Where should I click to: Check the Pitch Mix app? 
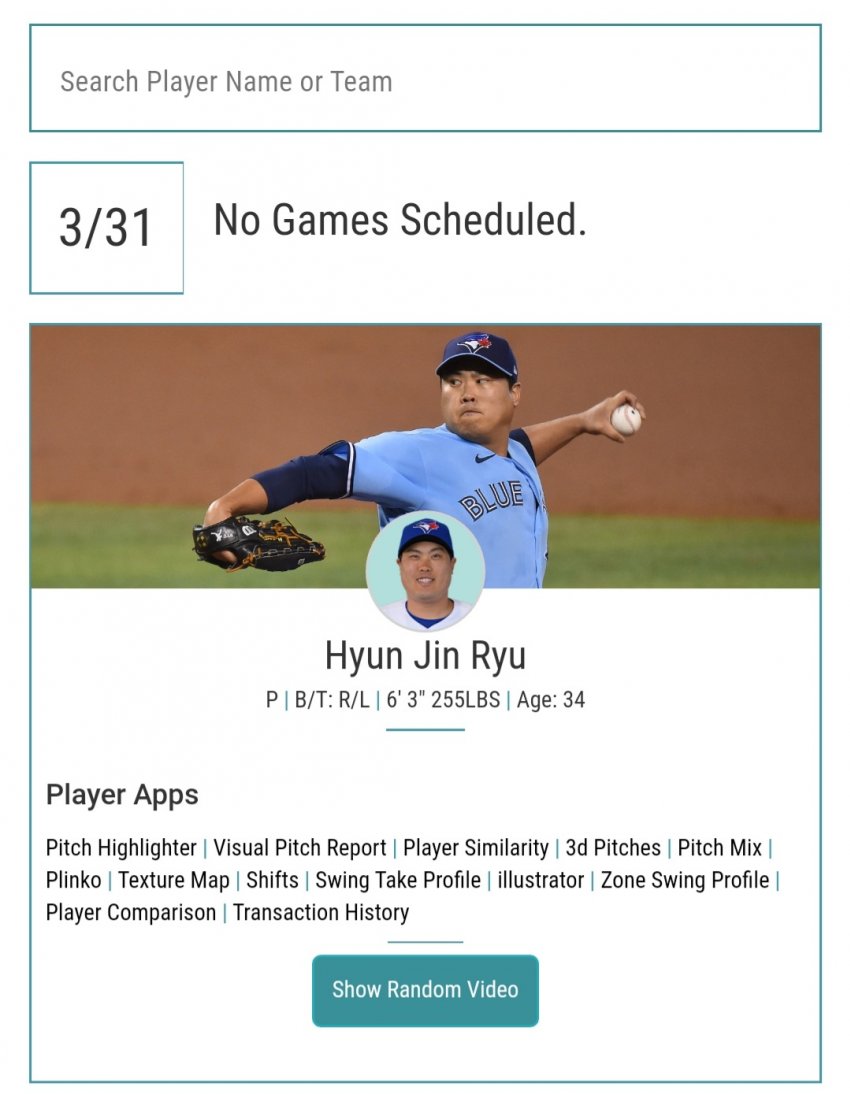tap(719, 848)
